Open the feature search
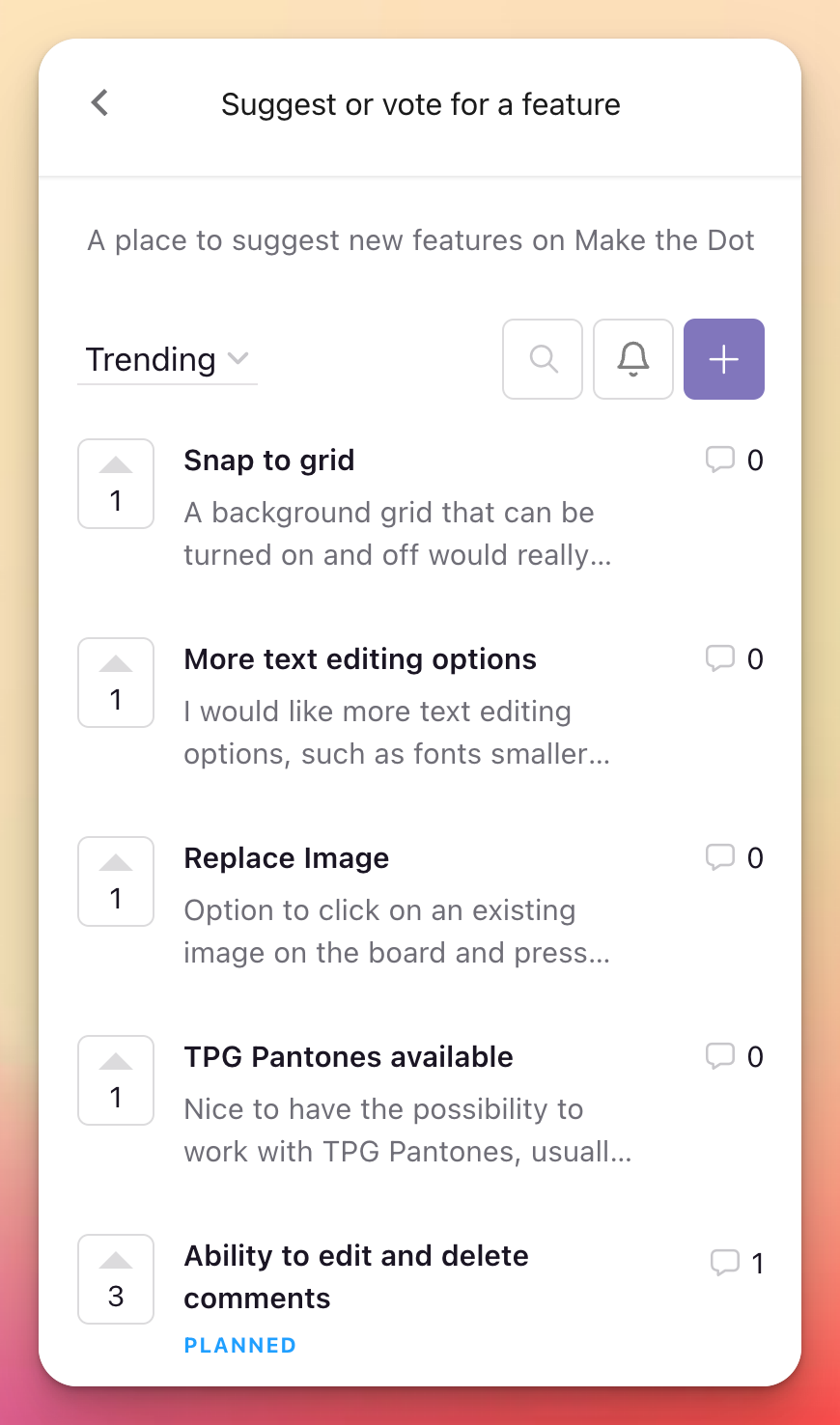The height and width of the screenshot is (1425, 840). (x=543, y=359)
